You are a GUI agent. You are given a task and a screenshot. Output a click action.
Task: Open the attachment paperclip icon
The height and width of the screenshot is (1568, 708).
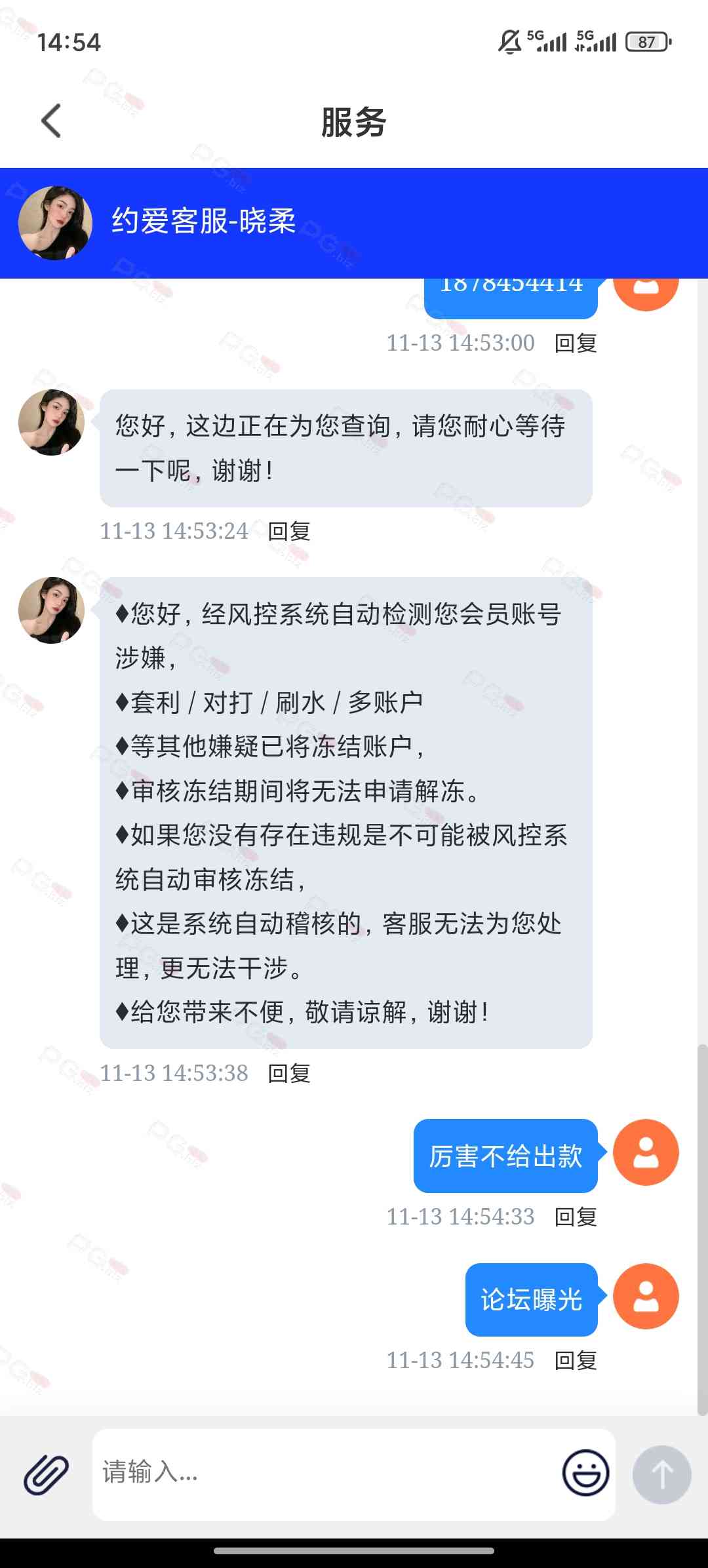[x=46, y=1474]
